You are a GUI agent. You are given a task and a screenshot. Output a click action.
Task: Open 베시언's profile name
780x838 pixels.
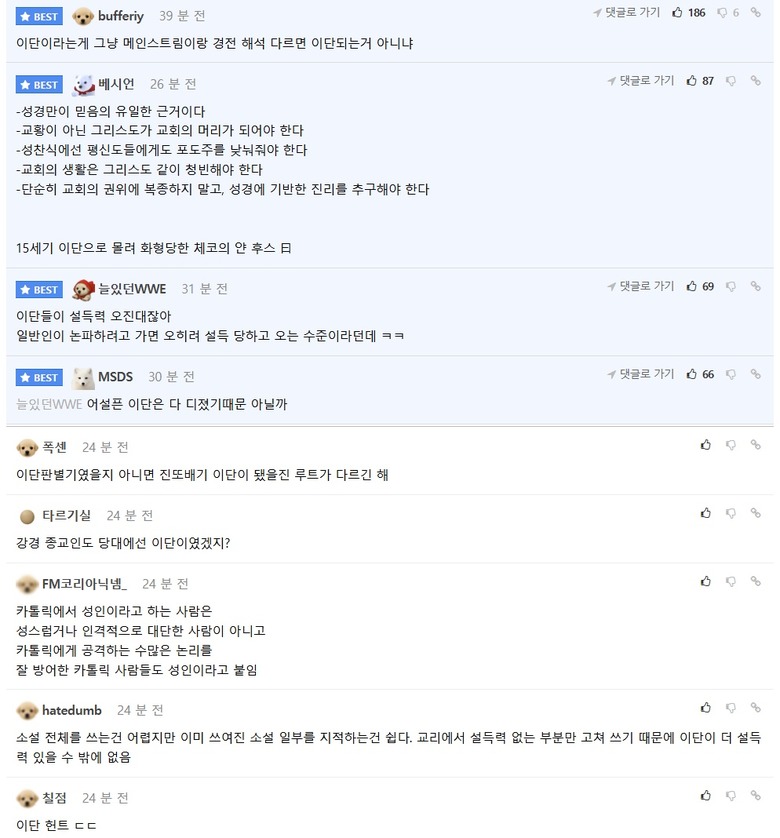click(116, 84)
